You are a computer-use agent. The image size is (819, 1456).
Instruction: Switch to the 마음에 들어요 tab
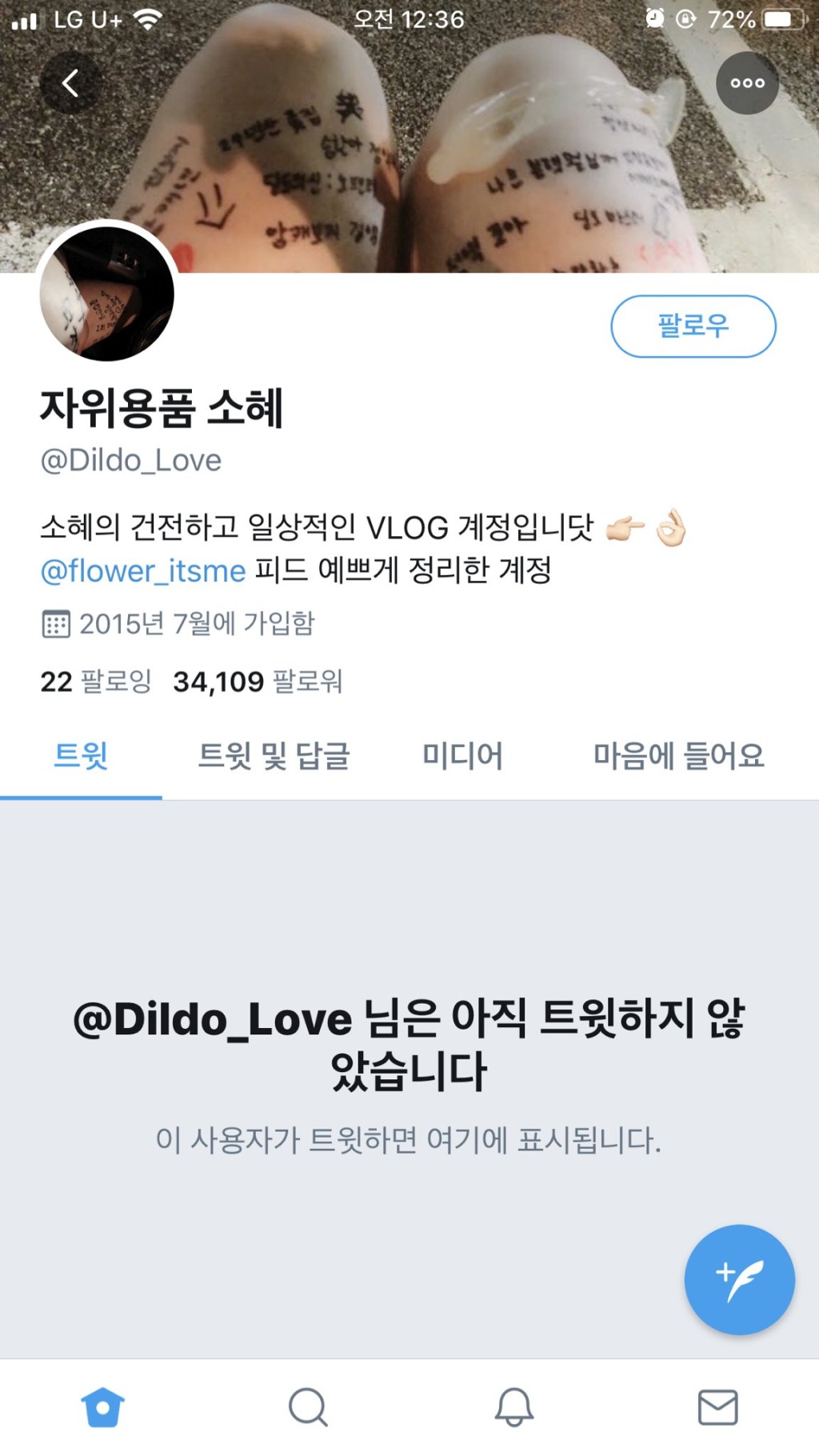pyautogui.click(x=678, y=755)
